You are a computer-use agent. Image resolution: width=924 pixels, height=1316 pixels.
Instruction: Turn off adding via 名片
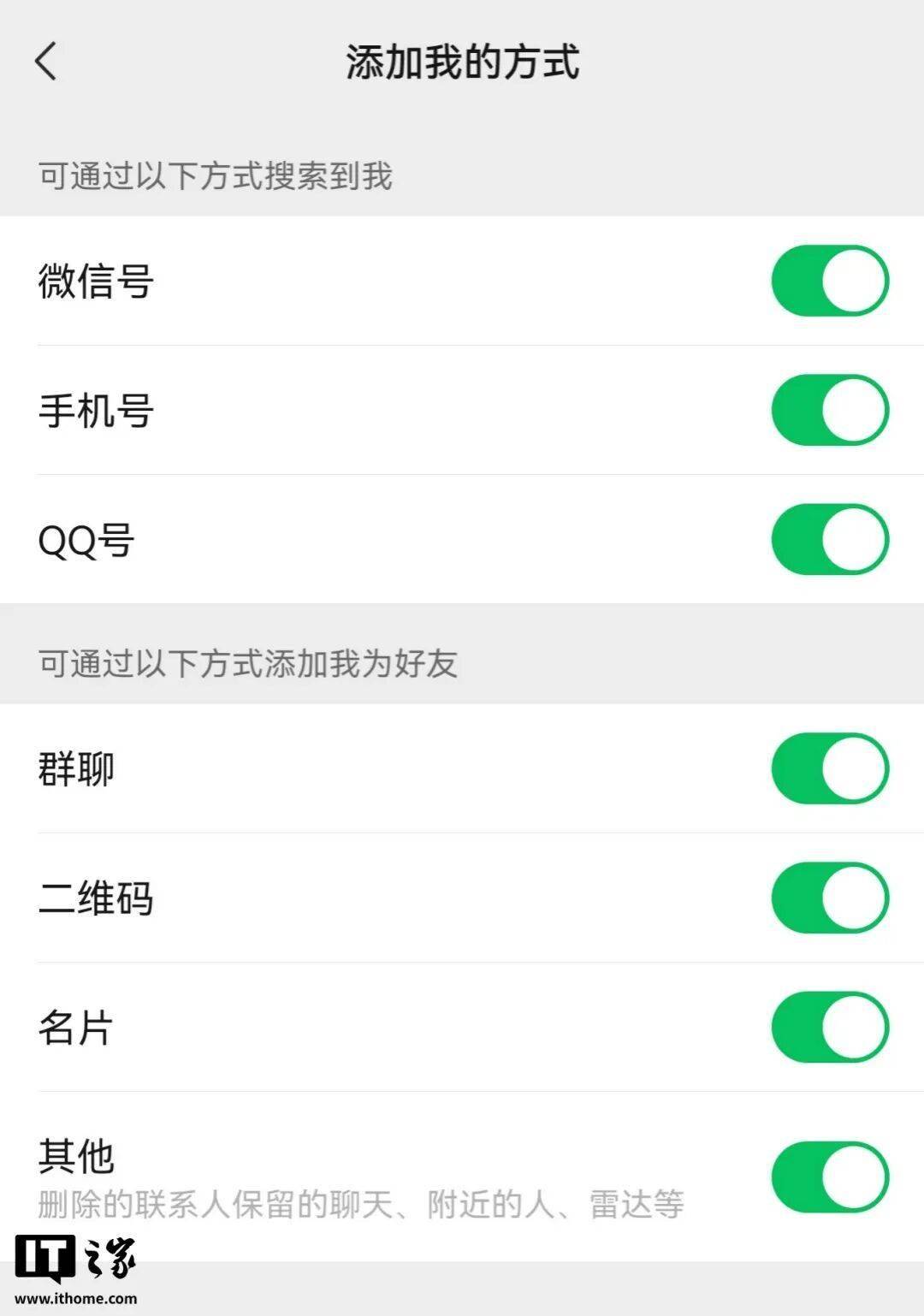point(829,1027)
